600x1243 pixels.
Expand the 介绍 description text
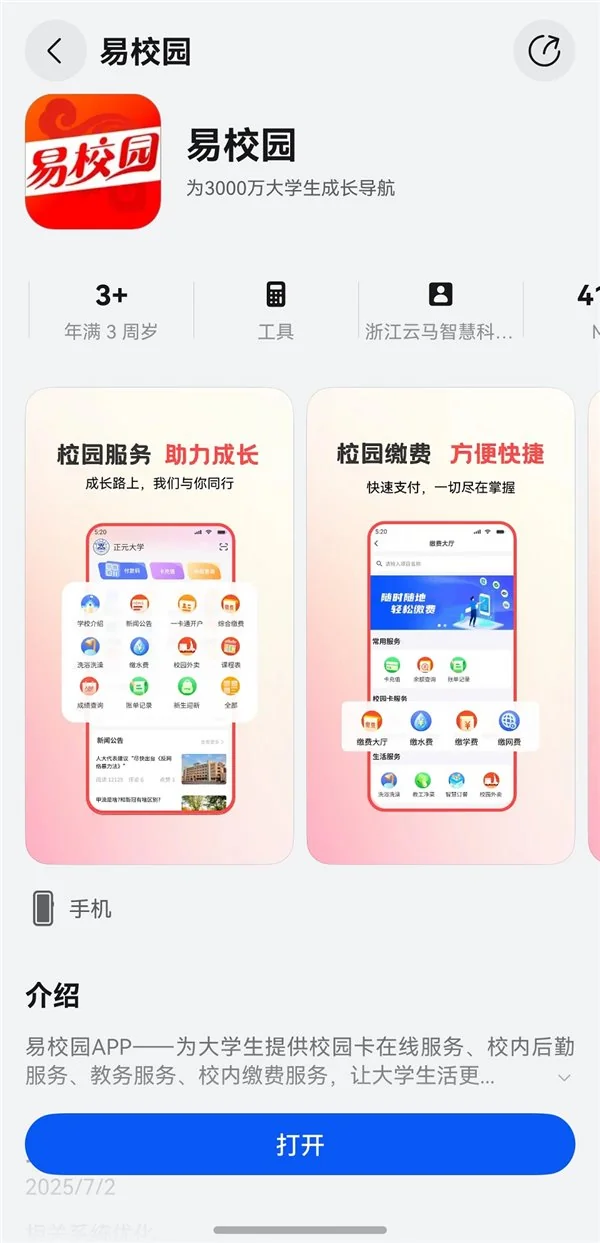click(564, 1077)
